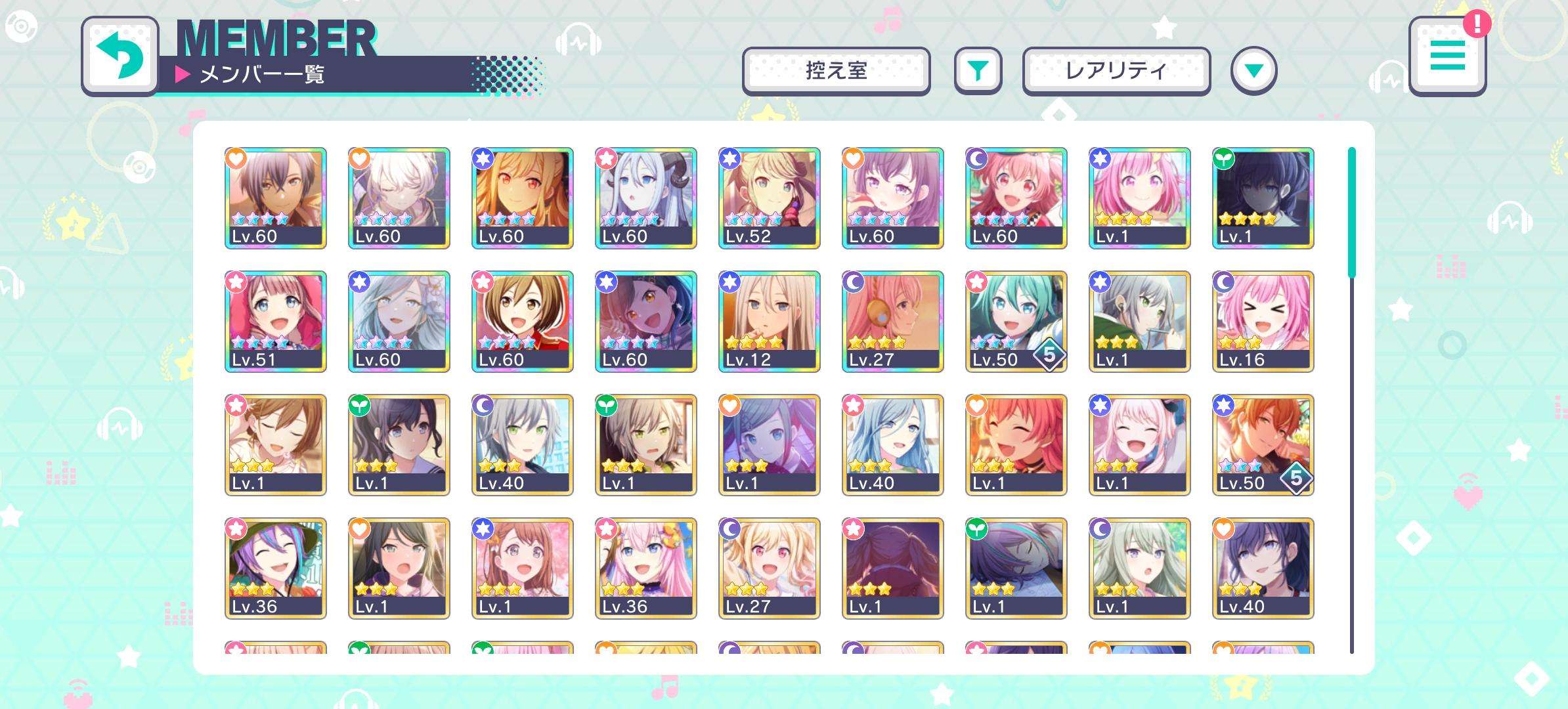The image size is (1568, 709).
Task: Select the Lv.27 blonde twin-tail member card
Action: (x=769, y=568)
